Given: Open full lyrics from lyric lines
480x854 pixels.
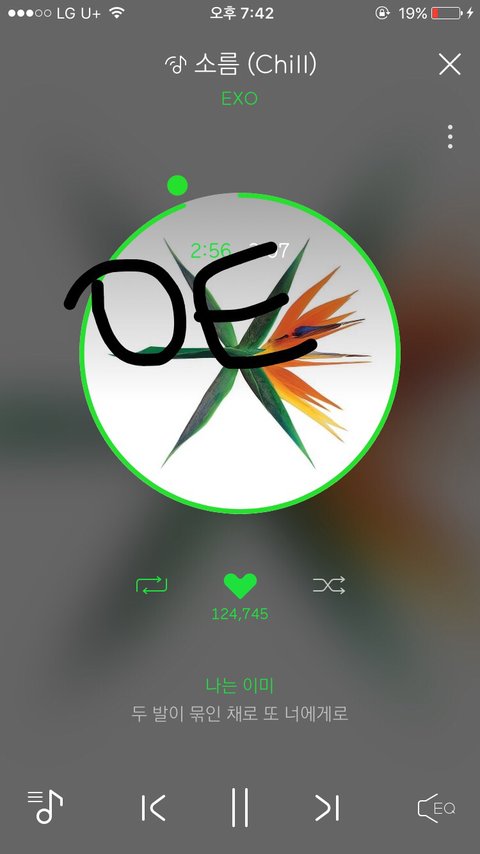Looking at the screenshot, I should 240,699.
